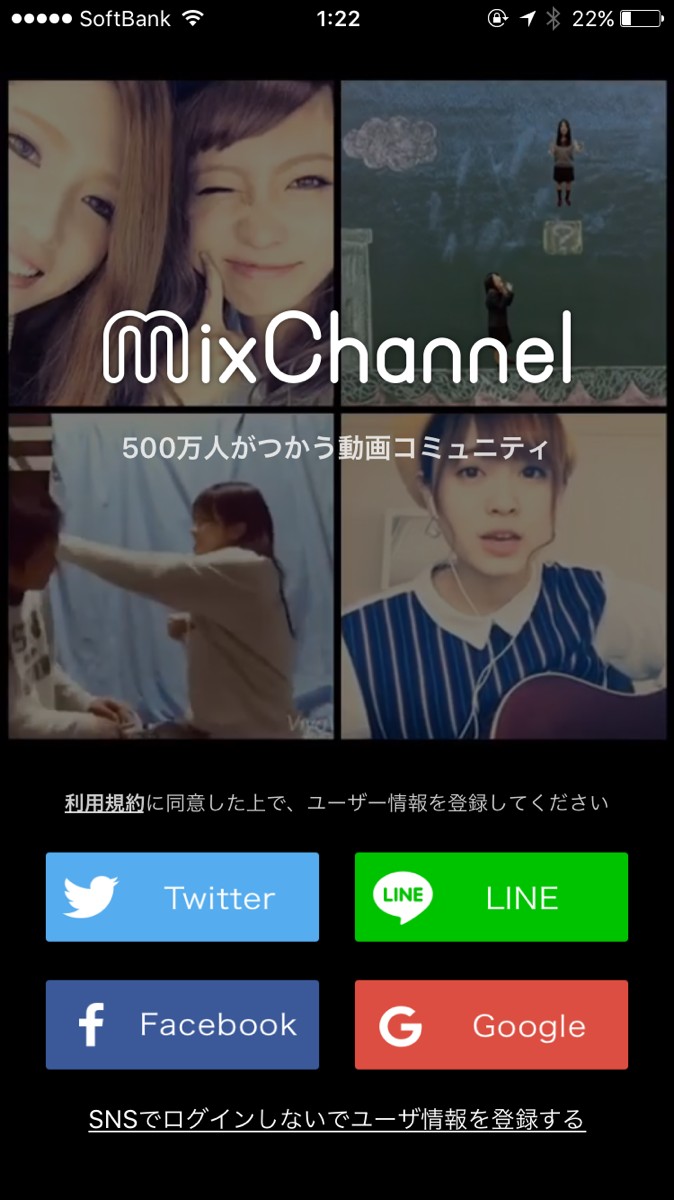Register user info without SNS login
This screenshot has height=1200, width=674.
[337, 1119]
